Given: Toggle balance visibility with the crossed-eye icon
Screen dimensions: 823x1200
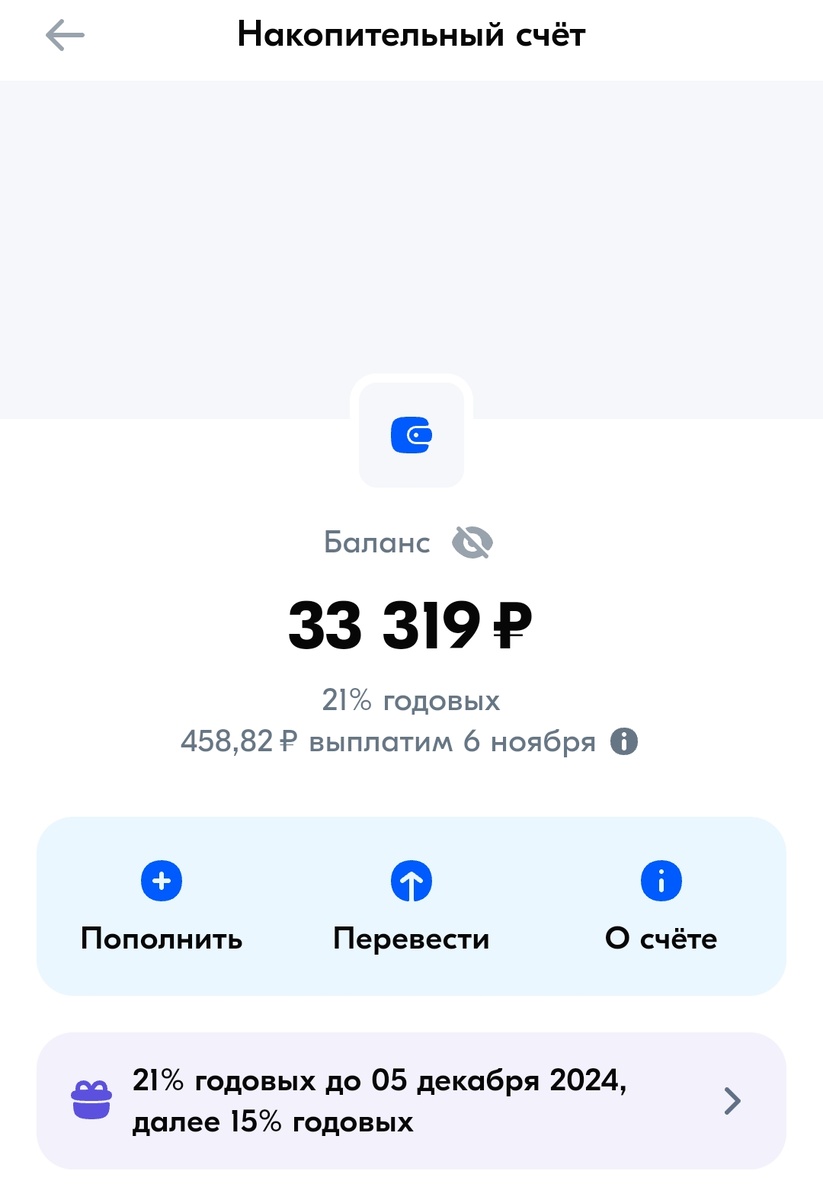Looking at the screenshot, I should pyautogui.click(x=471, y=541).
